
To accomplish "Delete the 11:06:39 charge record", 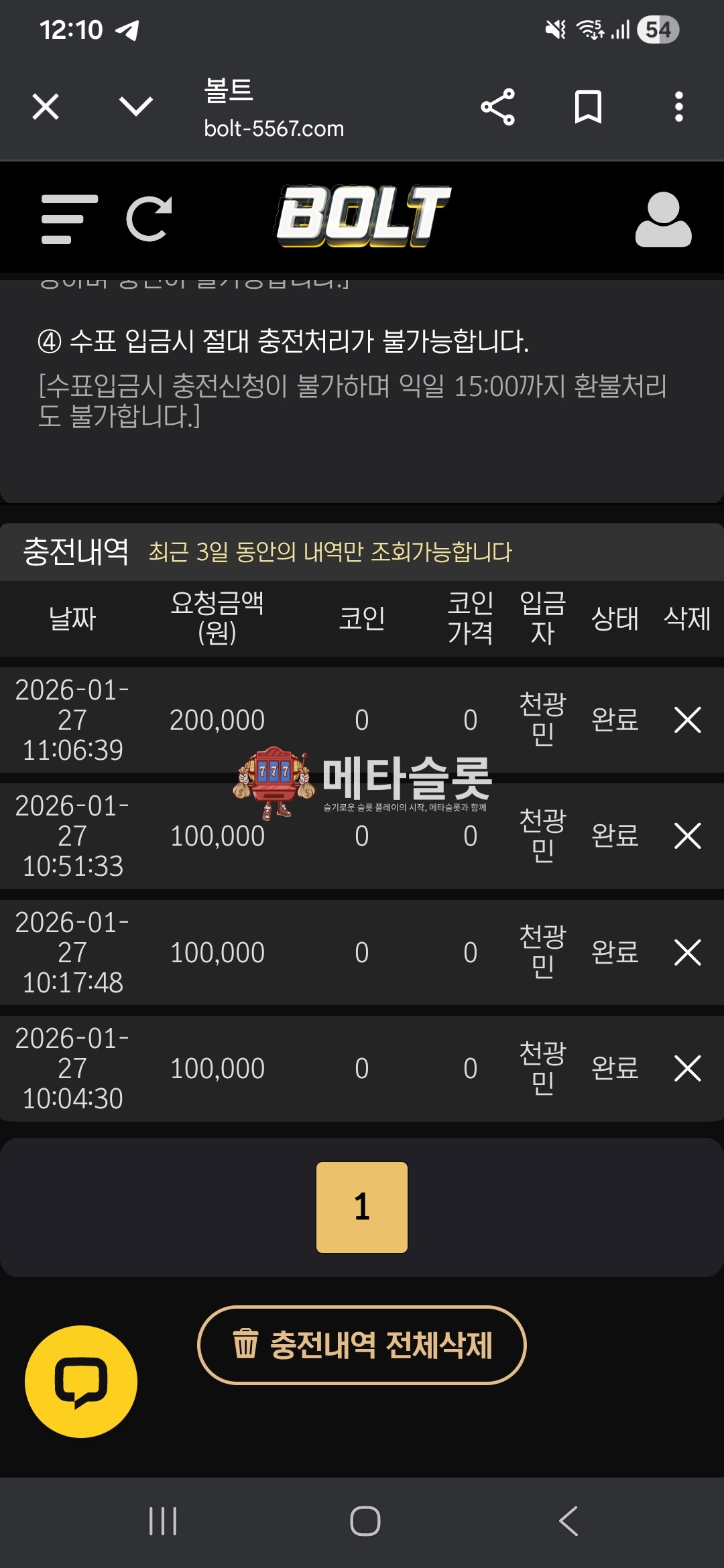I will point(687,720).
